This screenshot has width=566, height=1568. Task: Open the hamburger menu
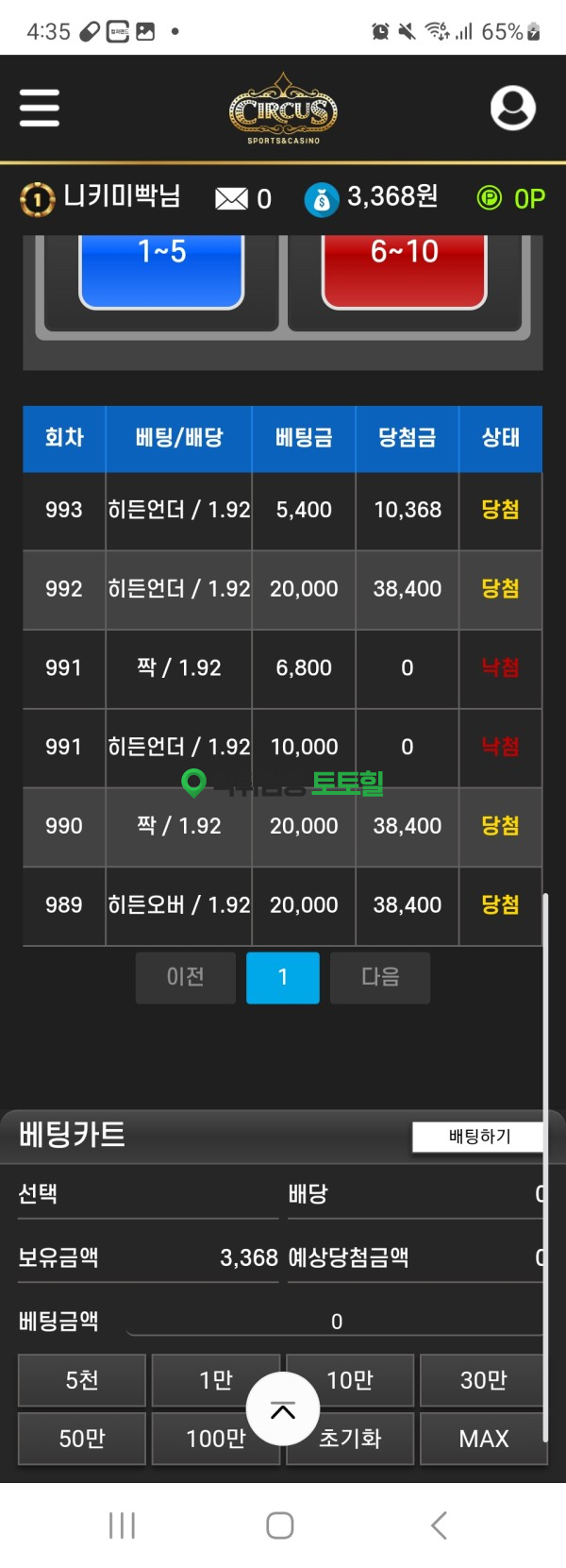(40, 108)
